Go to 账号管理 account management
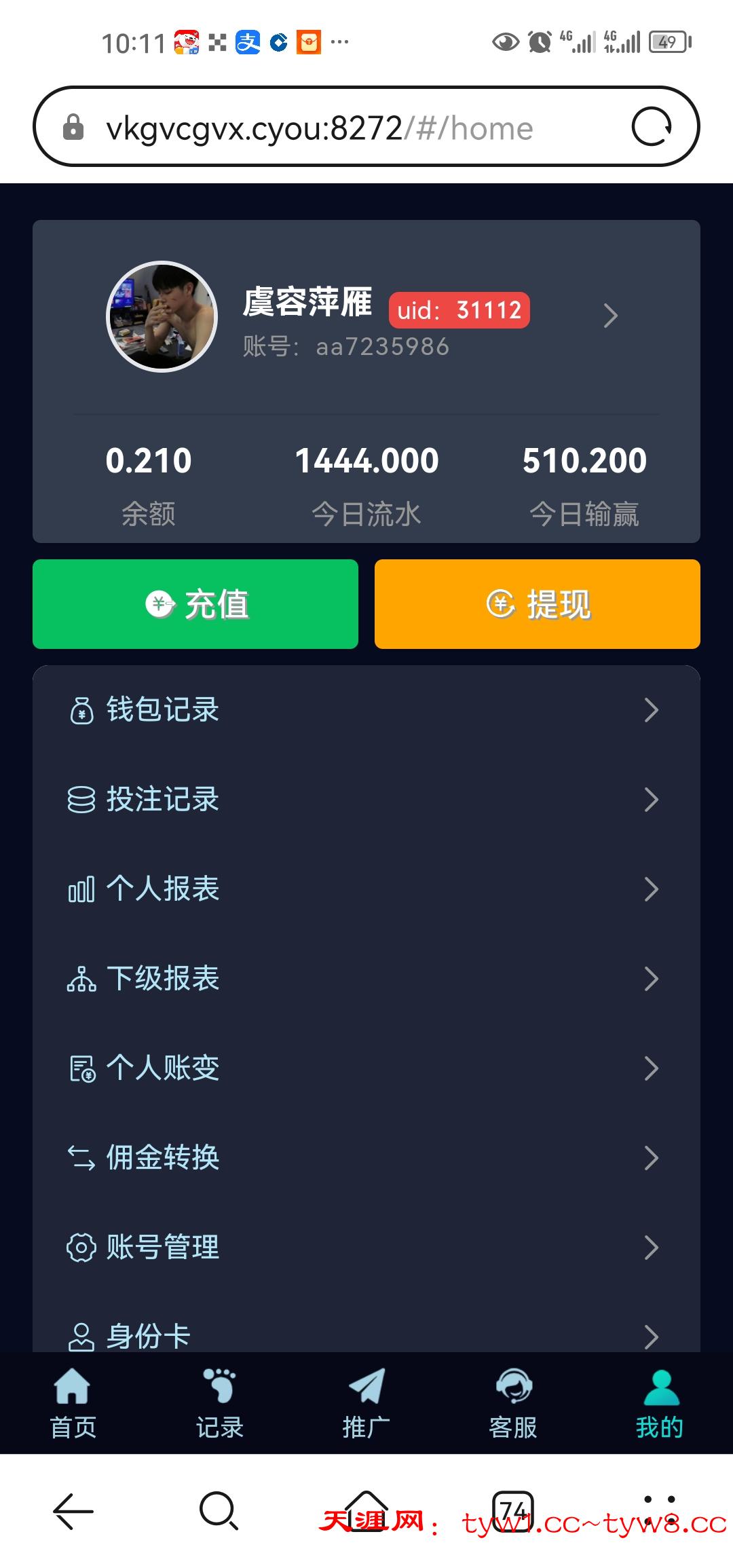This screenshot has width=733, height=1568. coord(366,1248)
